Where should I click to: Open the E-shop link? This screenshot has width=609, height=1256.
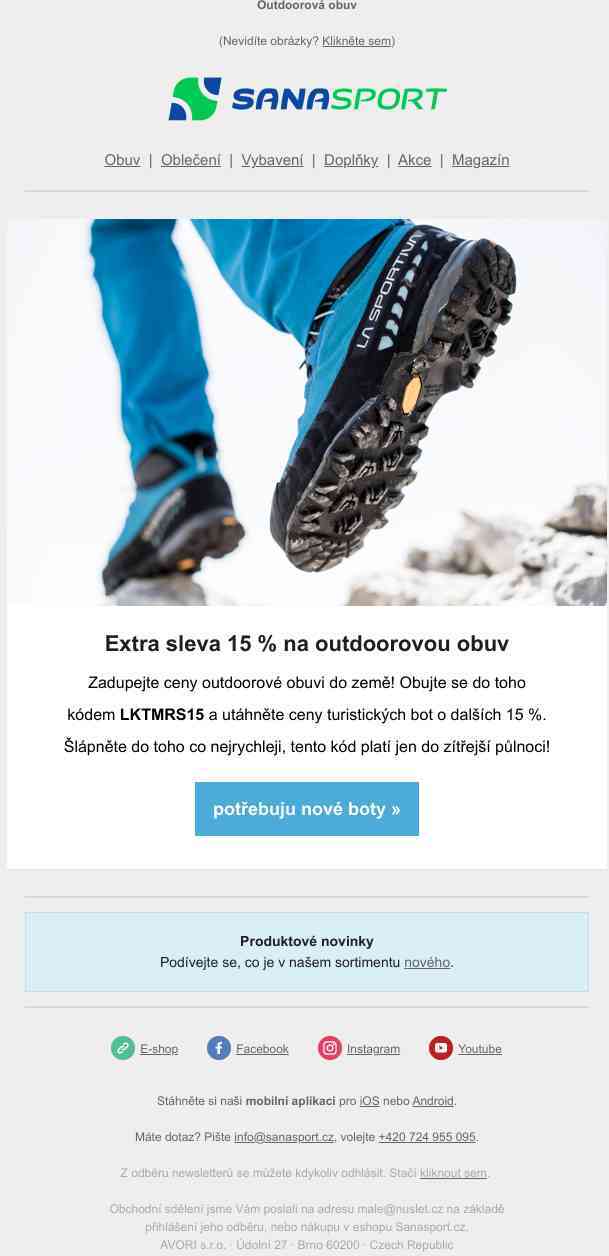click(x=158, y=1049)
